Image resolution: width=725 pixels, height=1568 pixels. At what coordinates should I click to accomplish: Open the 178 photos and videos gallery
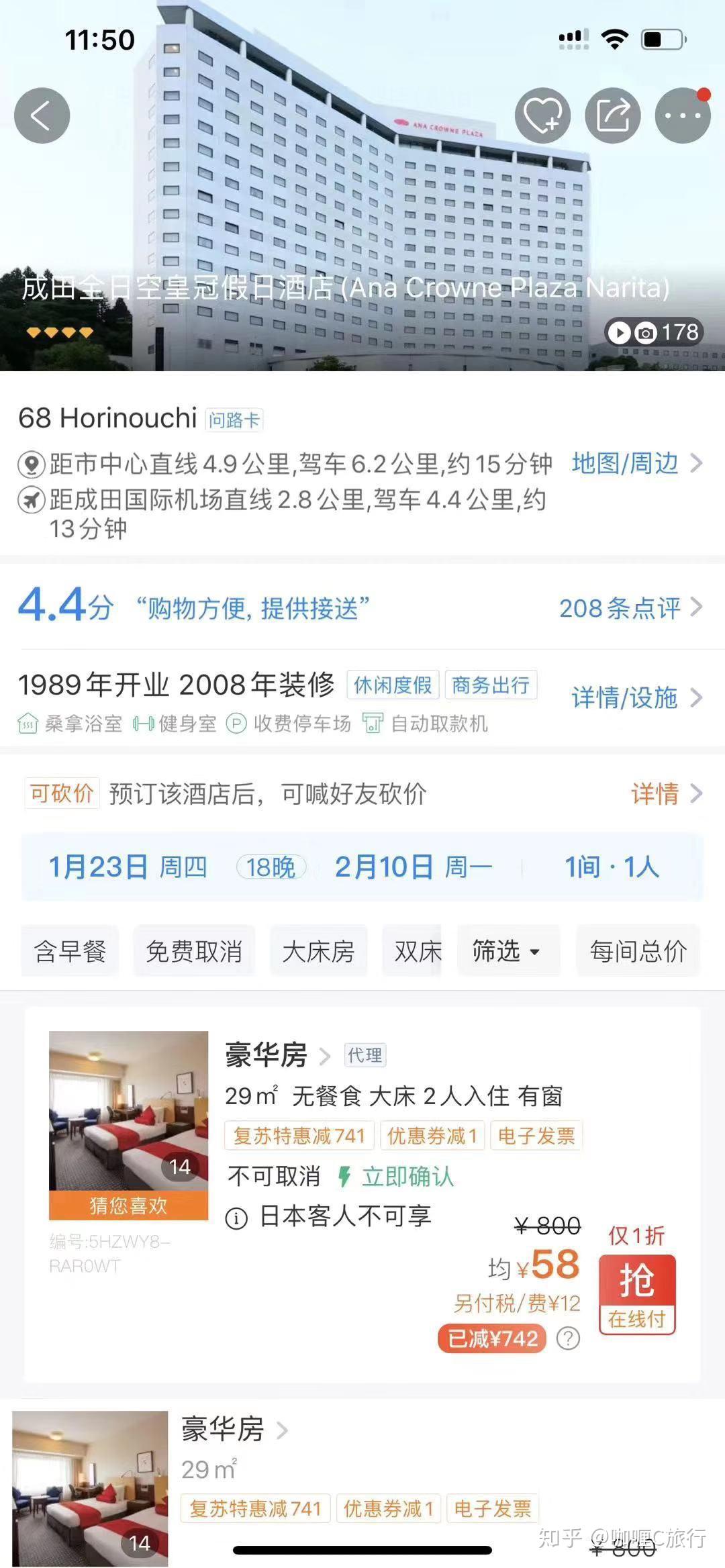[x=654, y=332]
